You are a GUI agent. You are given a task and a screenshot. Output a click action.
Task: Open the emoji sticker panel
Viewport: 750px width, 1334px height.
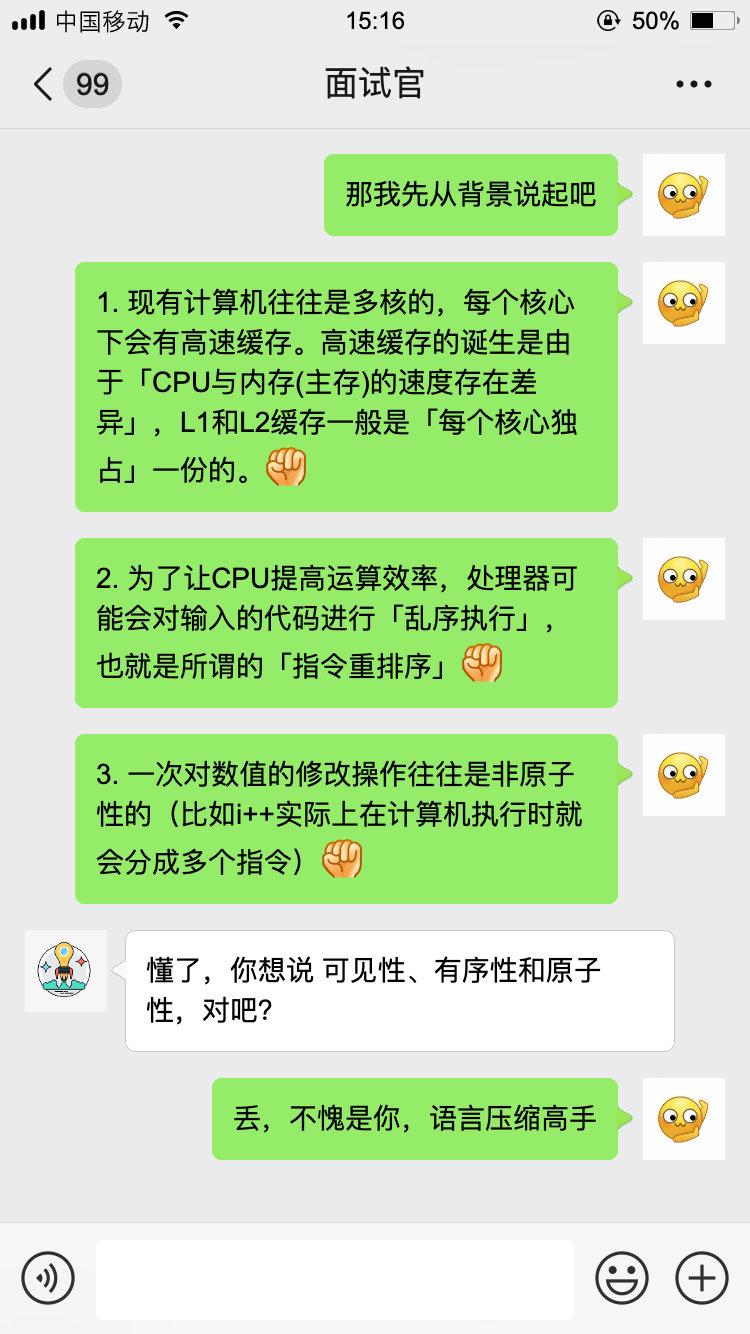[x=621, y=1277]
